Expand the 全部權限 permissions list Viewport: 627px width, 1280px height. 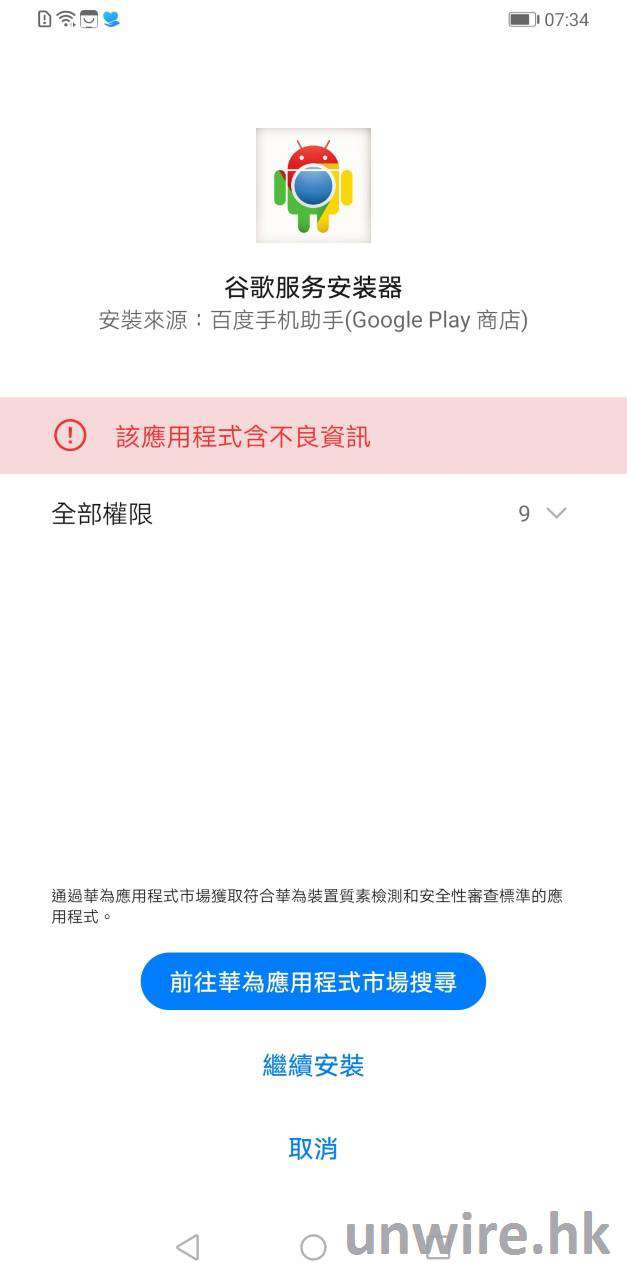pyautogui.click(x=556, y=514)
